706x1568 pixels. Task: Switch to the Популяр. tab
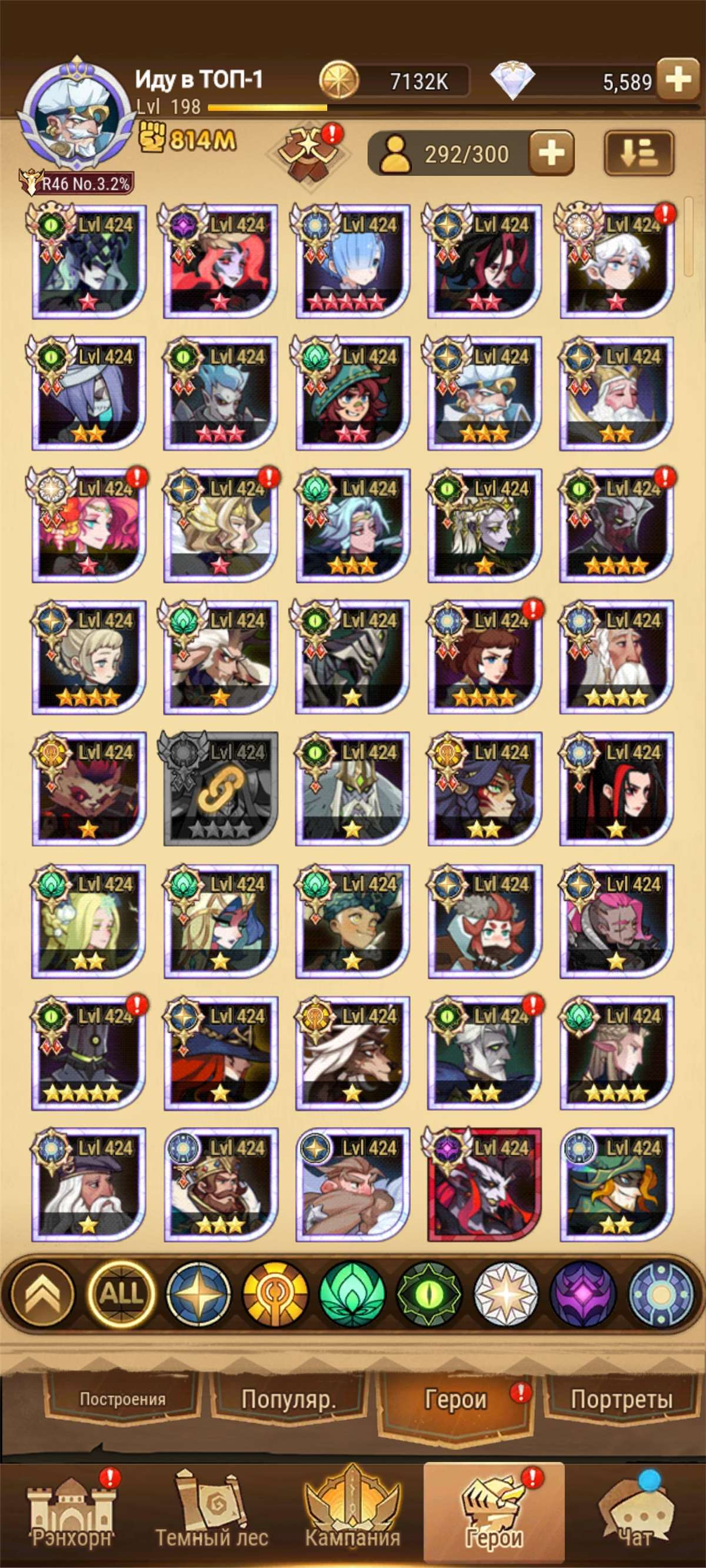click(x=289, y=1400)
